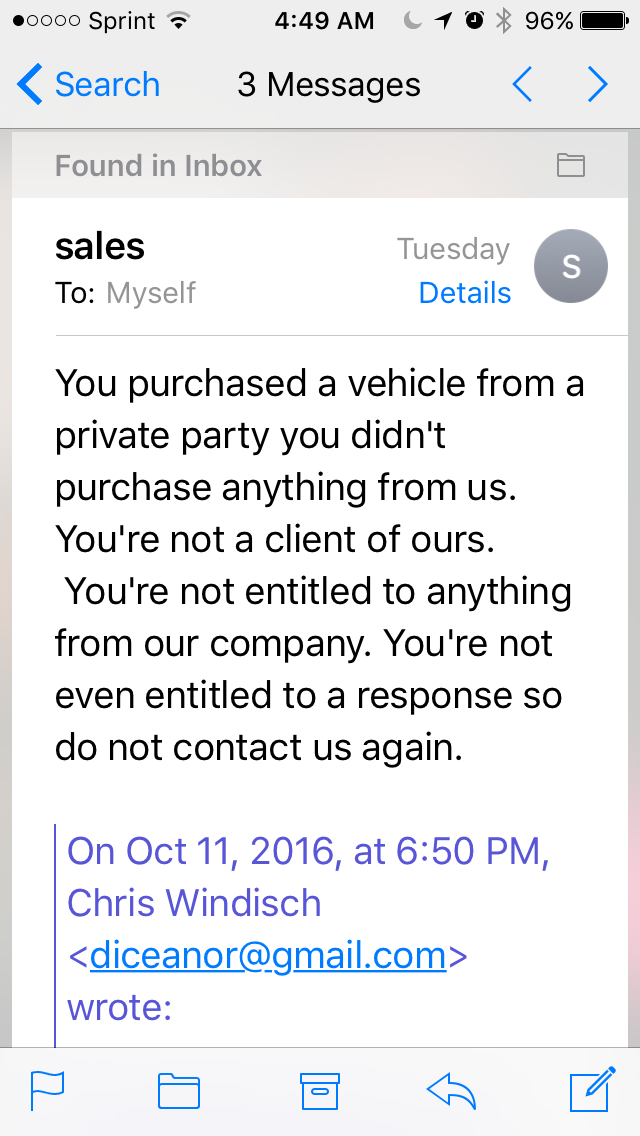This screenshot has width=640, height=1136.
Task: Open Details for the sender
Action: coord(464,293)
